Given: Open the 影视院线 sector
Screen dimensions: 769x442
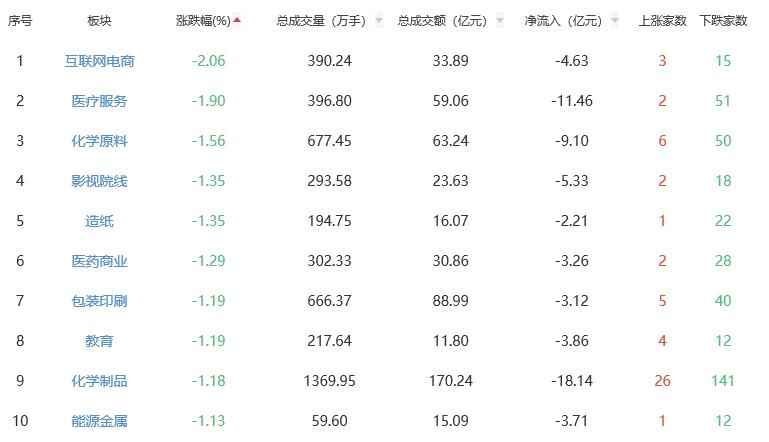Looking at the screenshot, I should pyautogui.click(x=100, y=181).
